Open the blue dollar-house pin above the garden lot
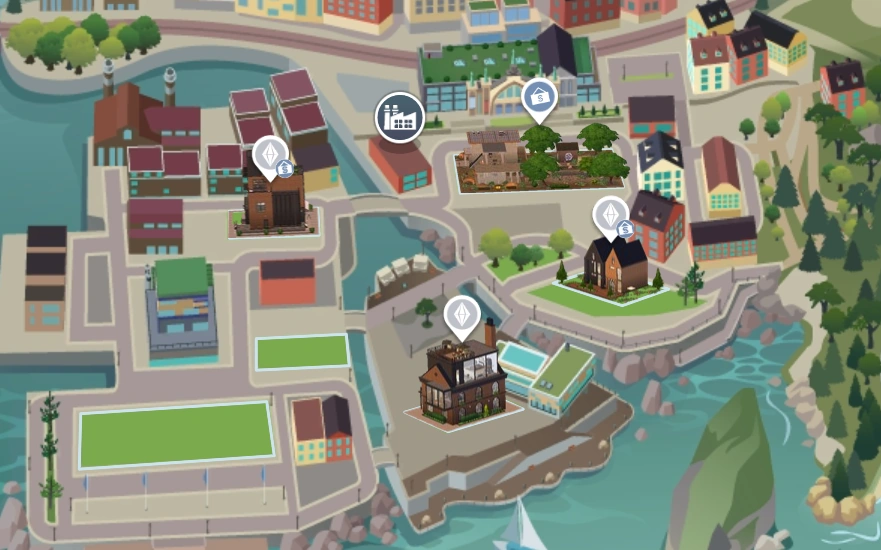This screenshot has width=881, height=550. [x=540, y=99]
